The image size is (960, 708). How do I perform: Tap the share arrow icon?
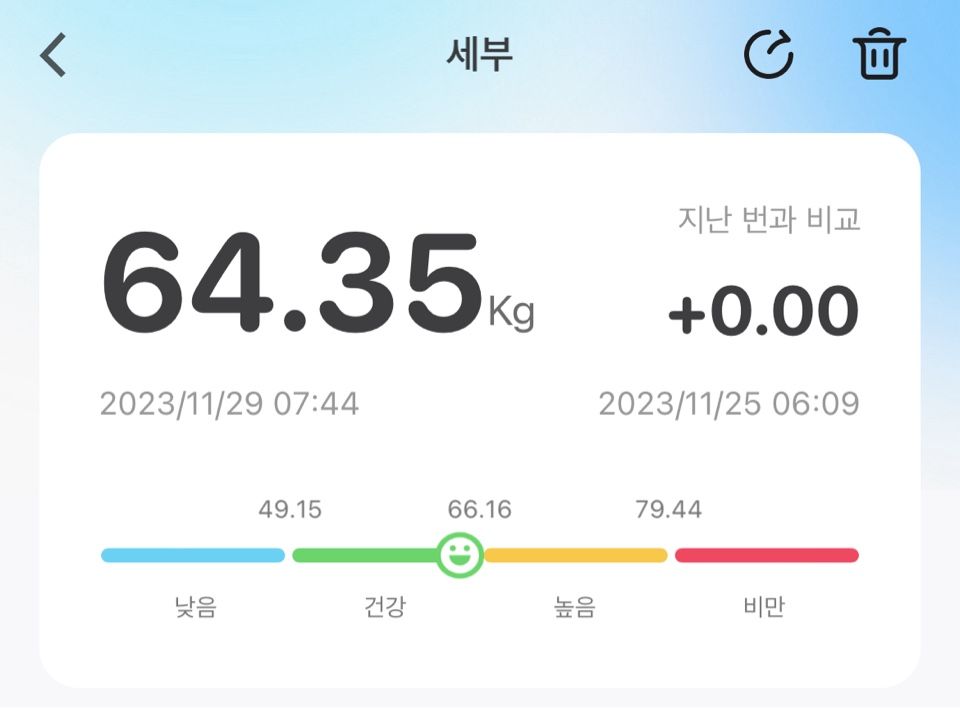769,55
